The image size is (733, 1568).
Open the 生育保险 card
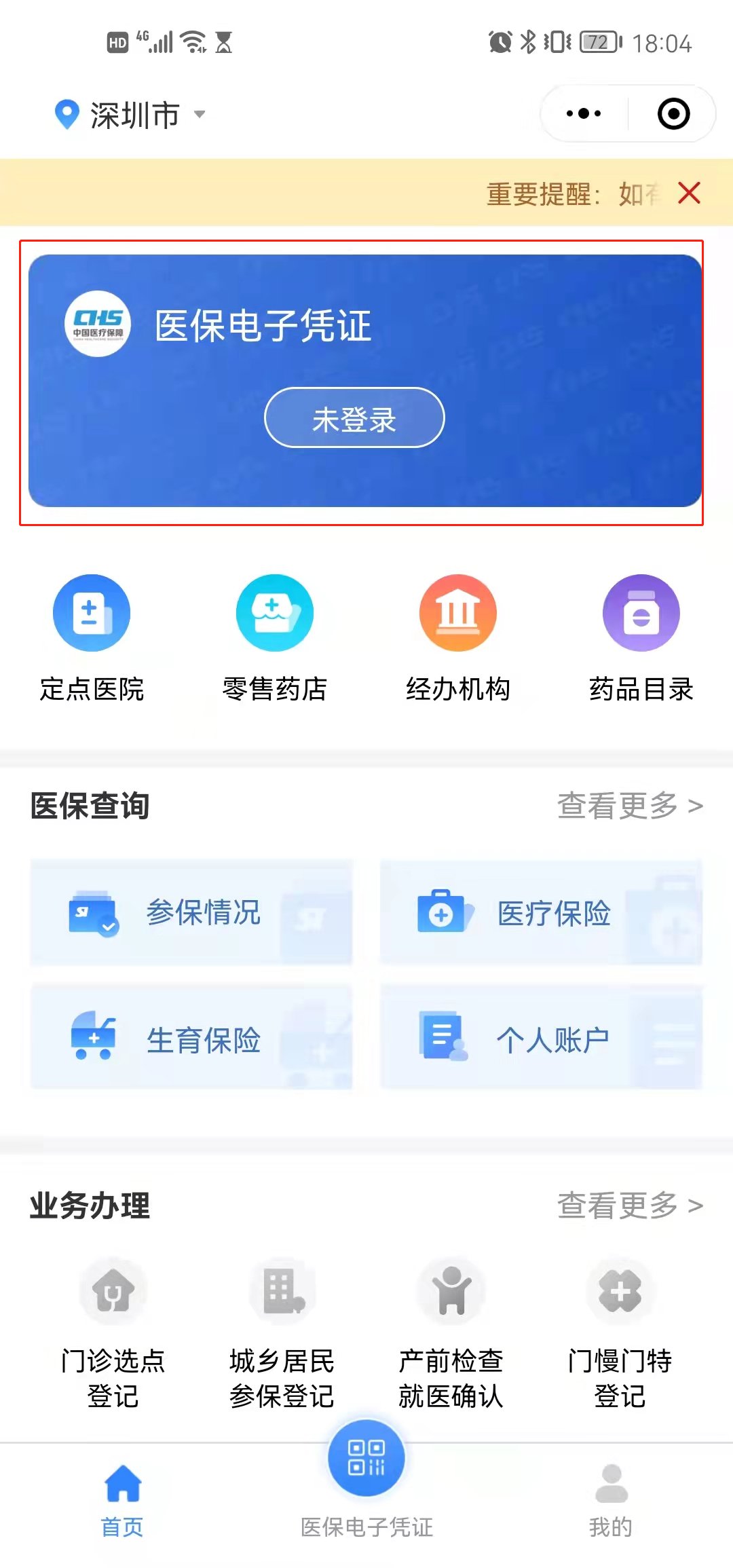(x=191, y=1039)
